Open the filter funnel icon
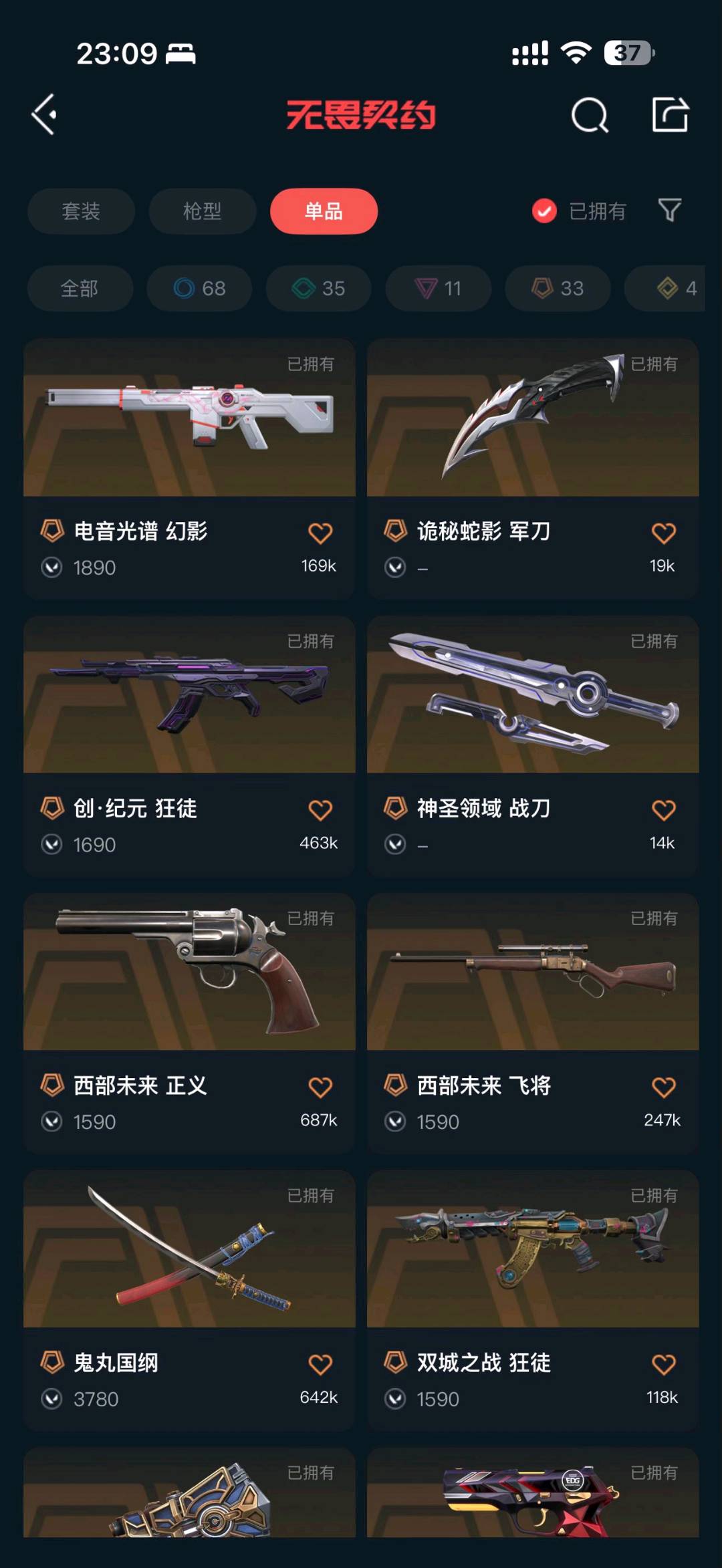Image resolution: width=722 pixels, height=1568 pixels. (669, 211)
